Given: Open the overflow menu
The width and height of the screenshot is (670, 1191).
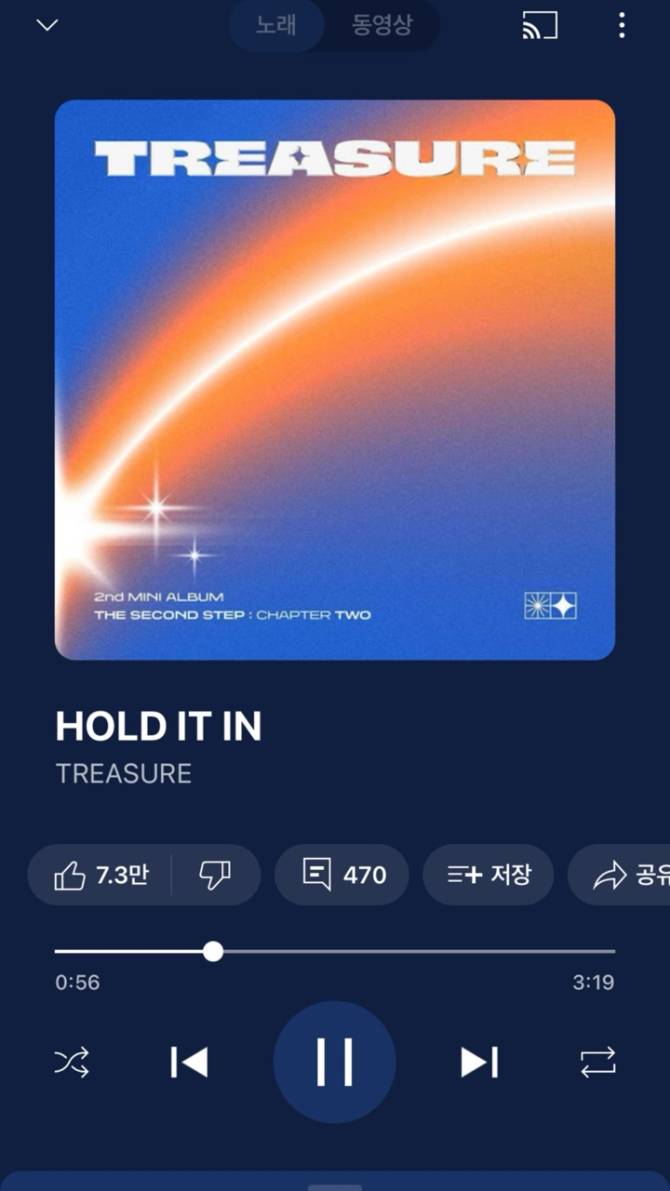Looking at the screenshot, I should point(621,26).
